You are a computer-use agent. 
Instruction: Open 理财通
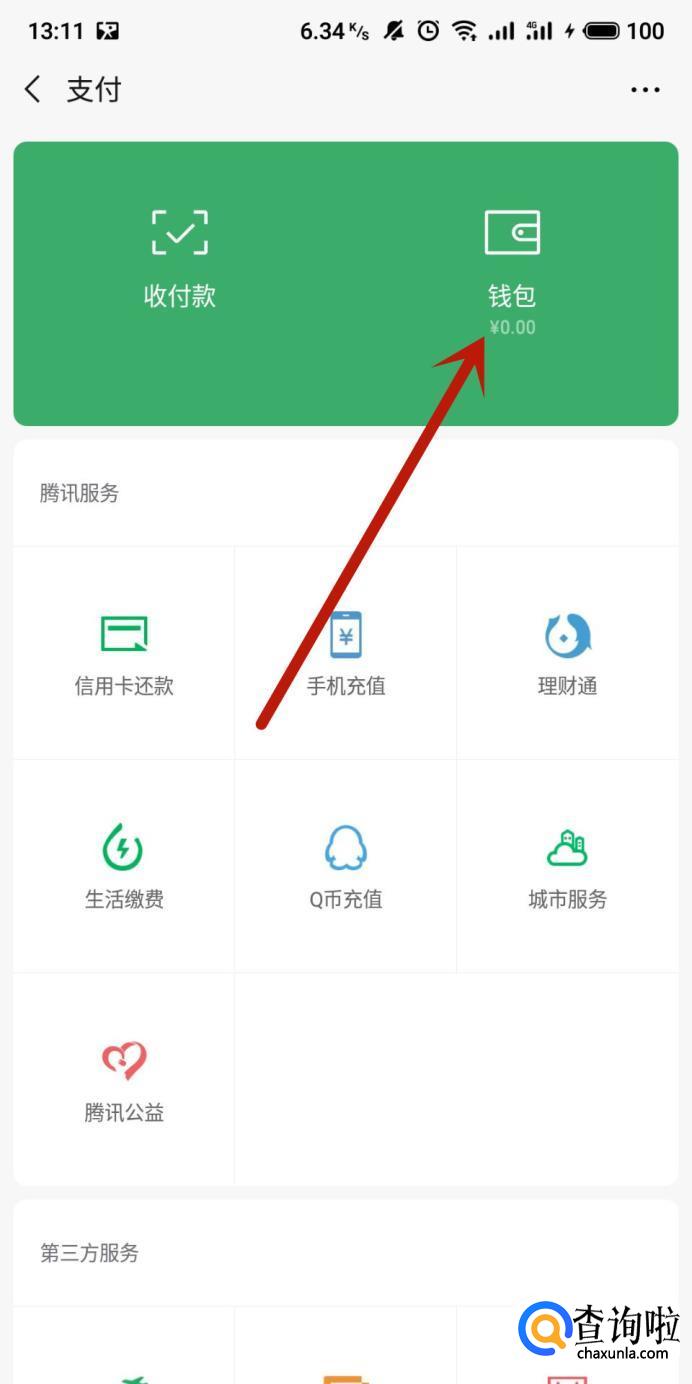pos(568,654)
